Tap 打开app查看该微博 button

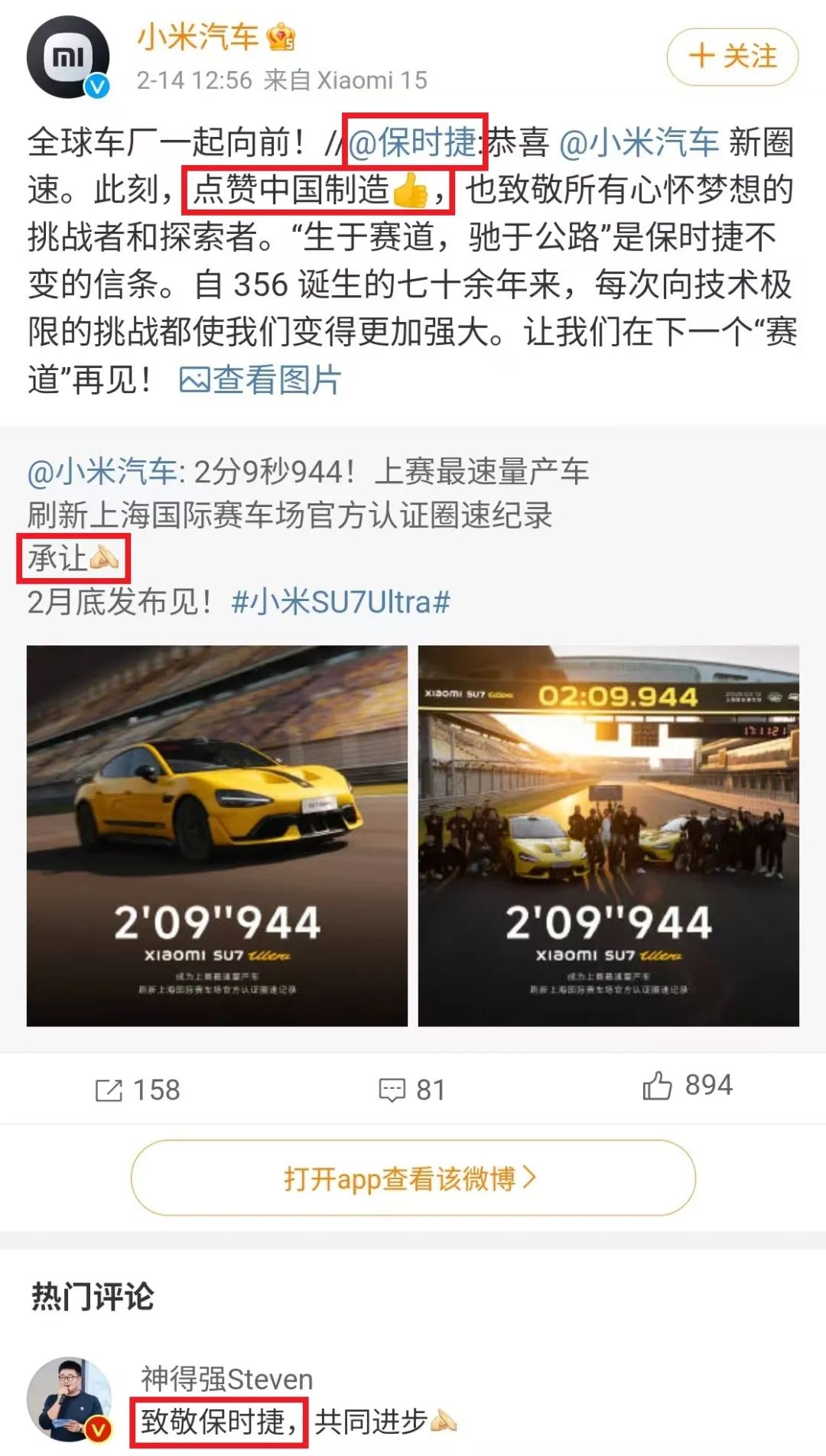coord(412,1178)
